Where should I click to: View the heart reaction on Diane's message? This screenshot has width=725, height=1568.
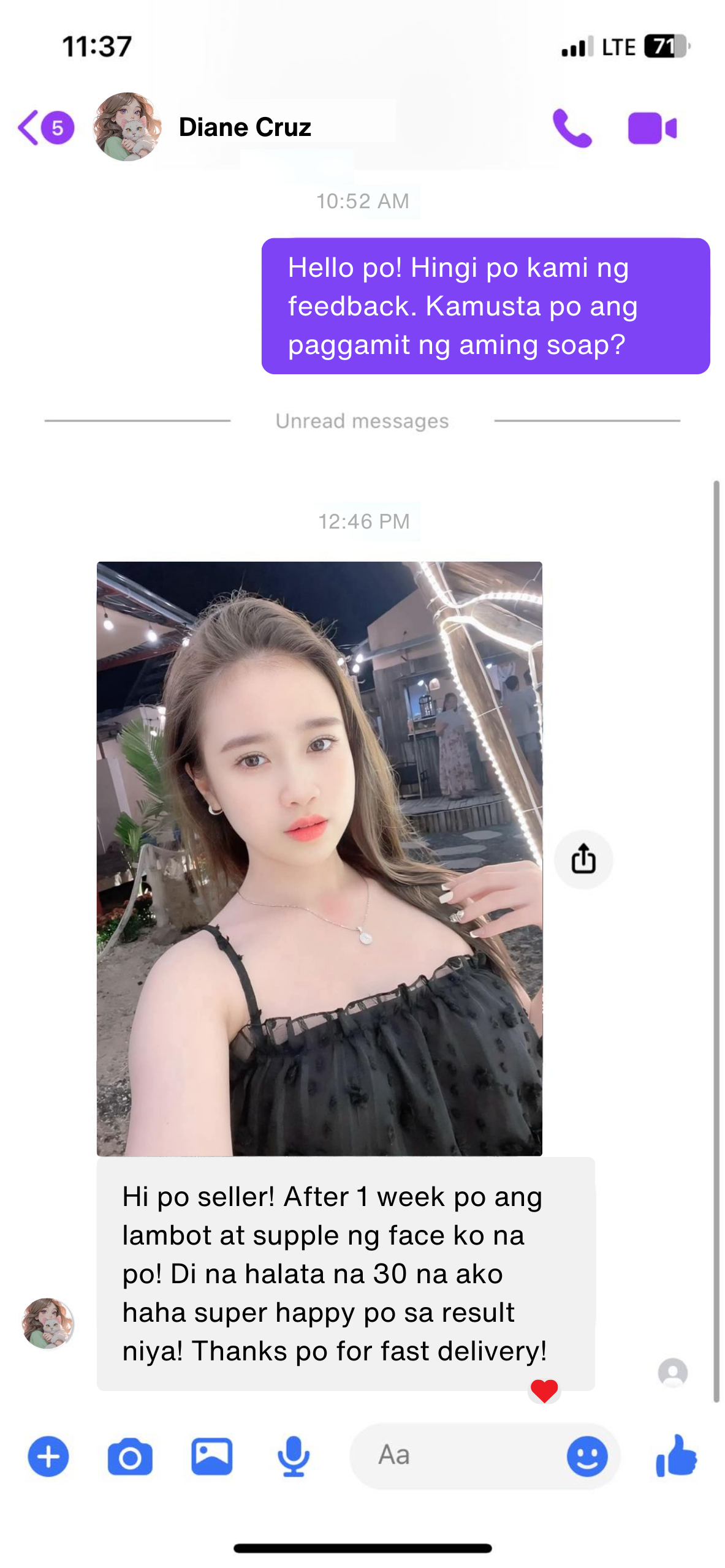tap(544, 1390)
